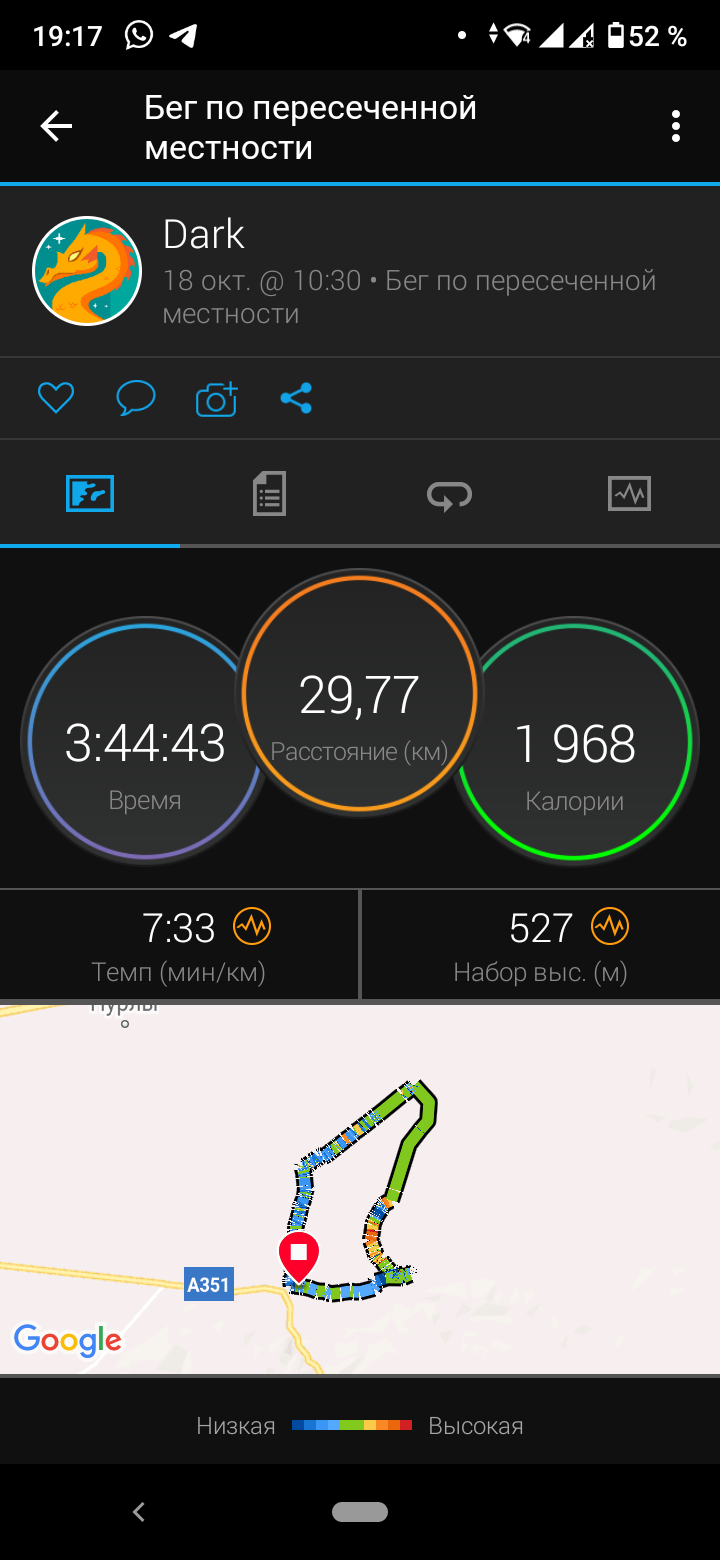
Task: Open the three-dot overflow menu
Action: (676, 126)
